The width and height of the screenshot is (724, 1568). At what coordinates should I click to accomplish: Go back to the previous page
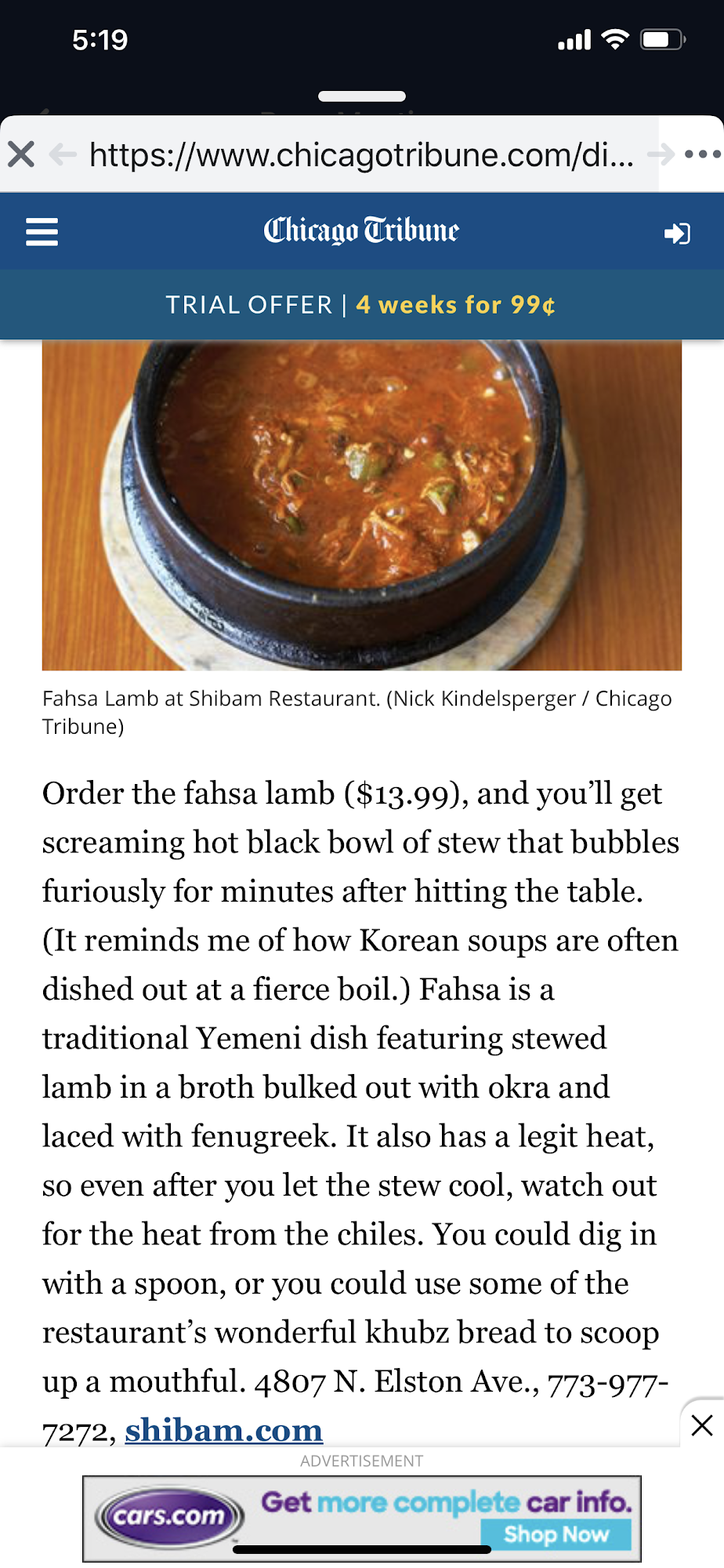[63, 154]
